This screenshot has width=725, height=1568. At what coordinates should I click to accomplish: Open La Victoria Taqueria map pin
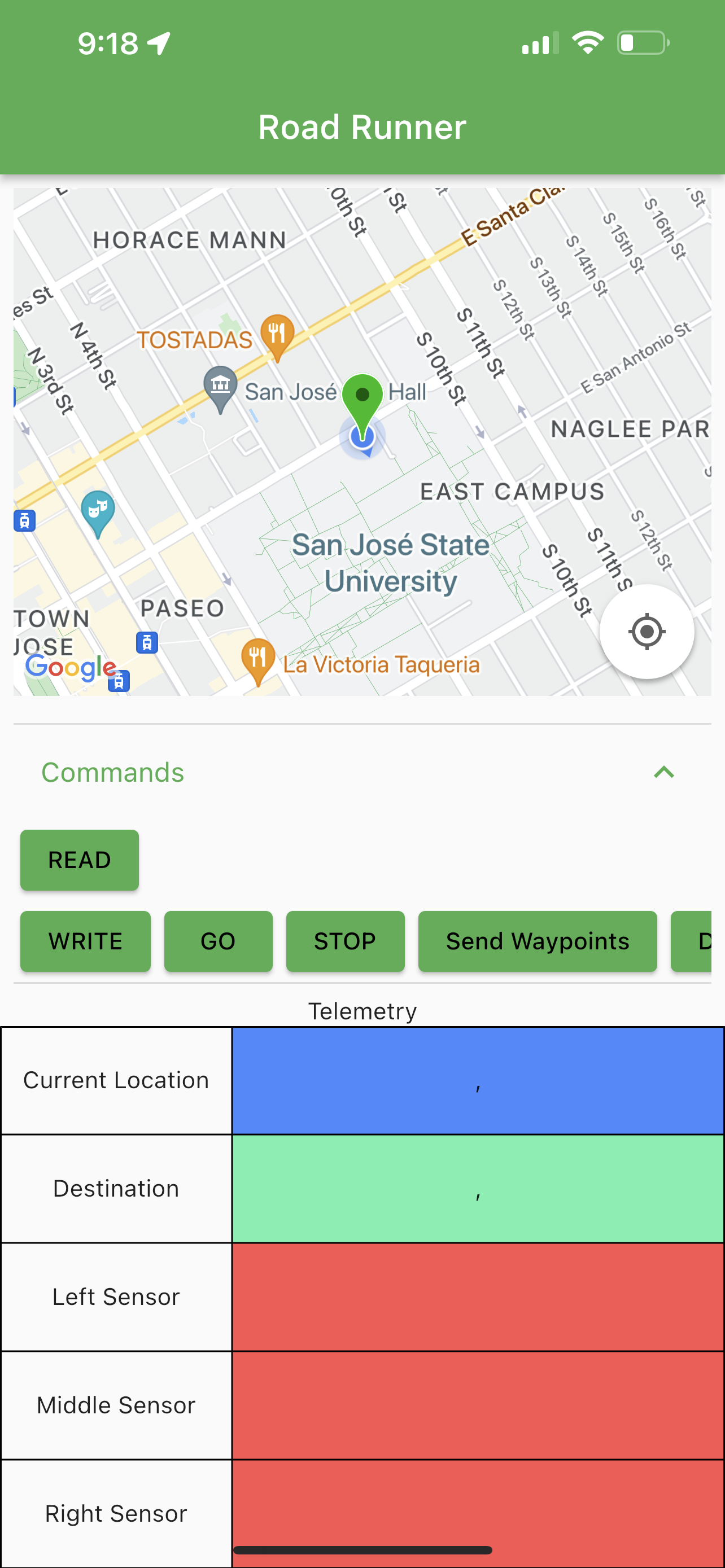coord(258,662)
